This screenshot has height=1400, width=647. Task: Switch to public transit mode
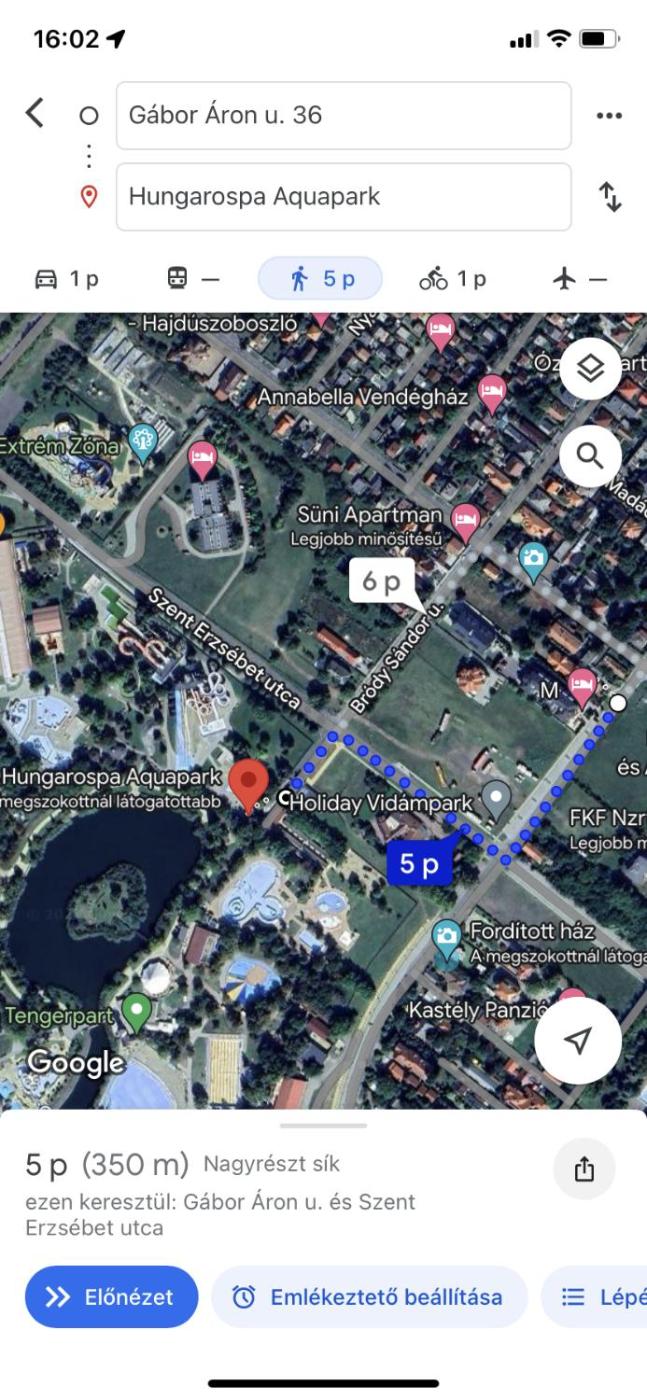click(x=192, y=280)
